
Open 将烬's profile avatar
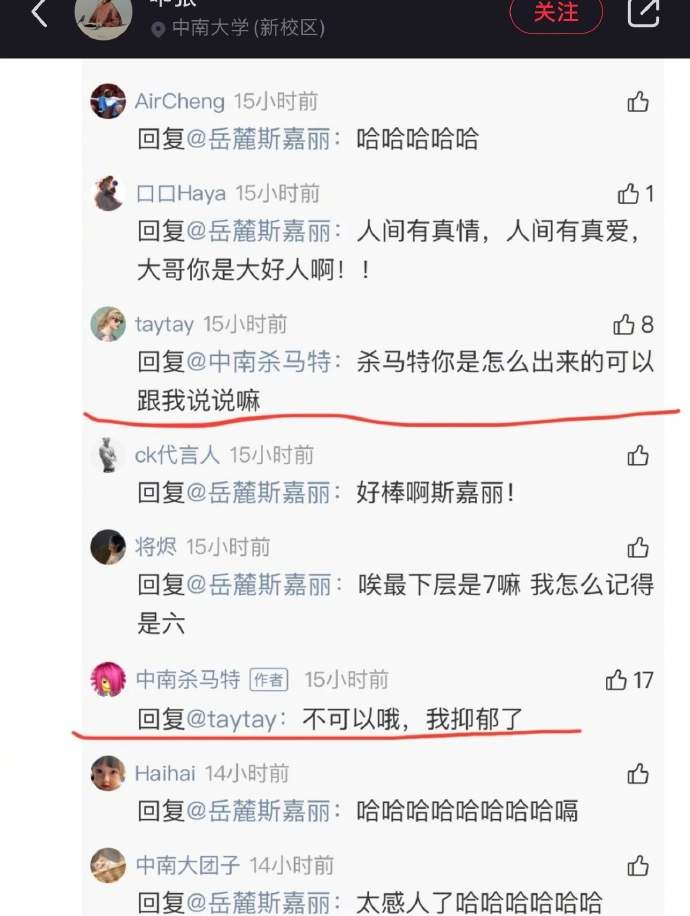[108, 547]
